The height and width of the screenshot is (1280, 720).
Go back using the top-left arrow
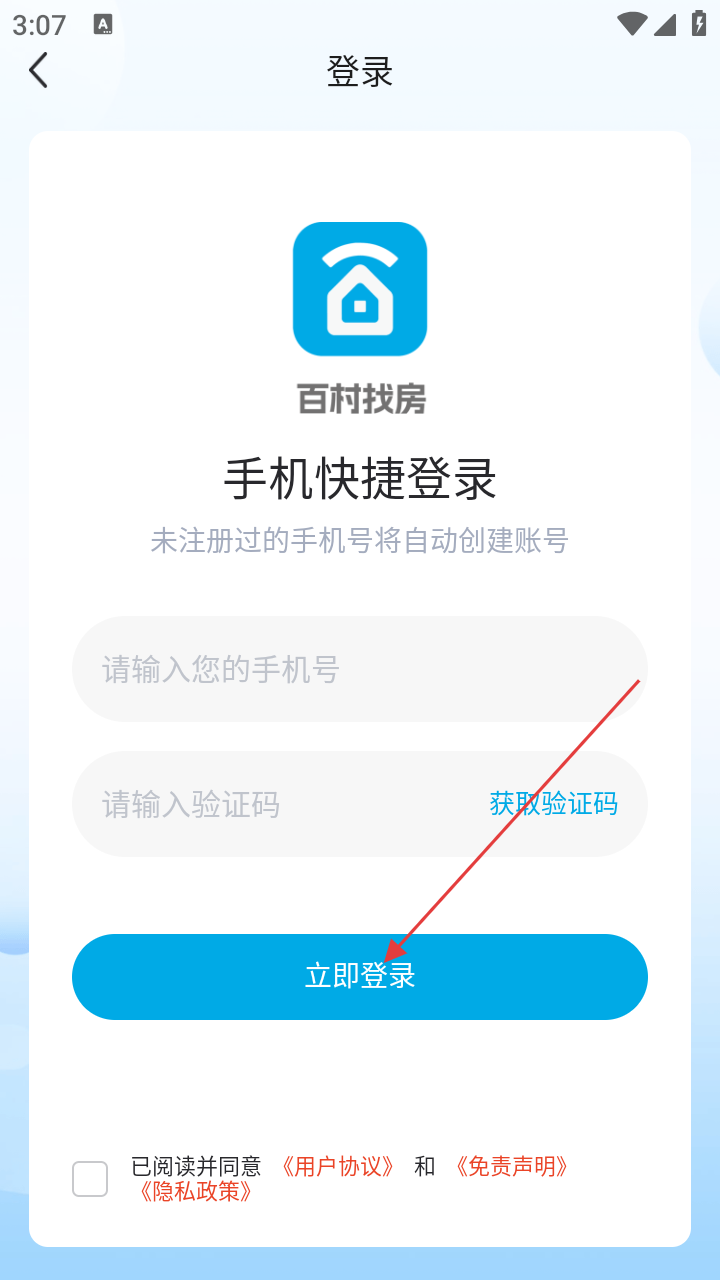pyautogui.click(x=38, y=71)
